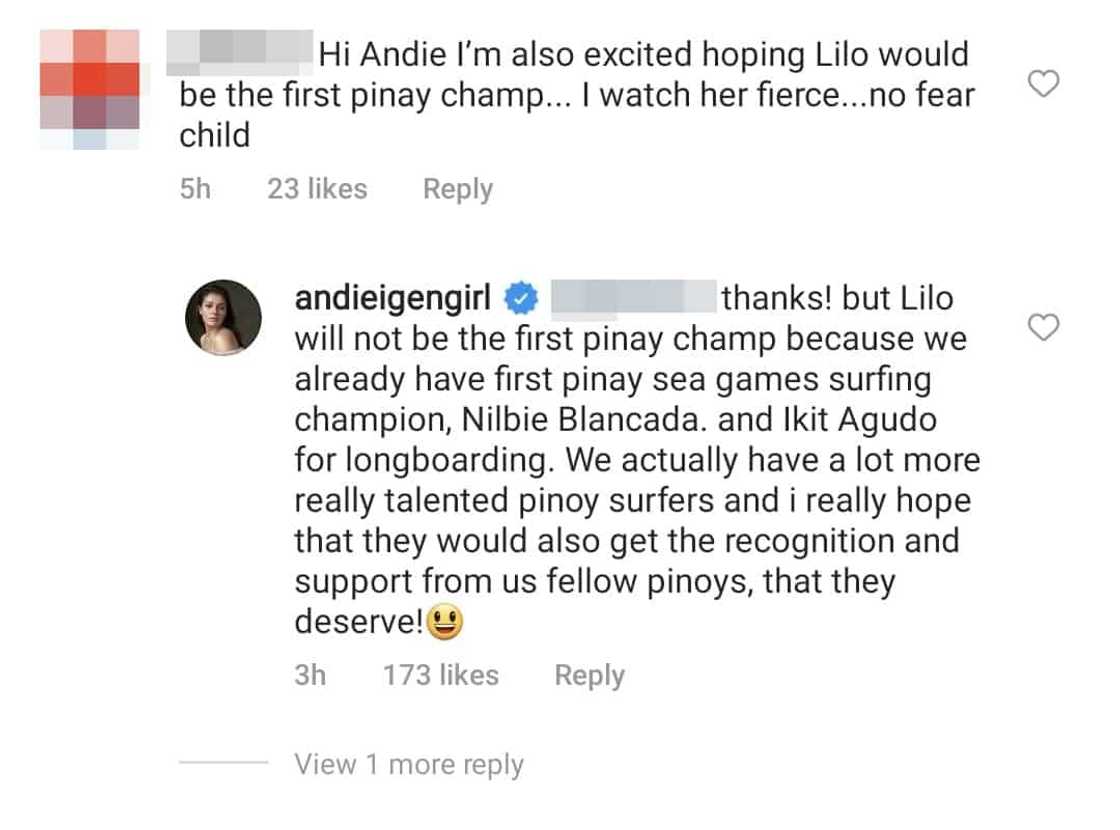Open the first commenter's pixelated avatar
Viewport: 1120px width, 830px height.
[90, 89]
